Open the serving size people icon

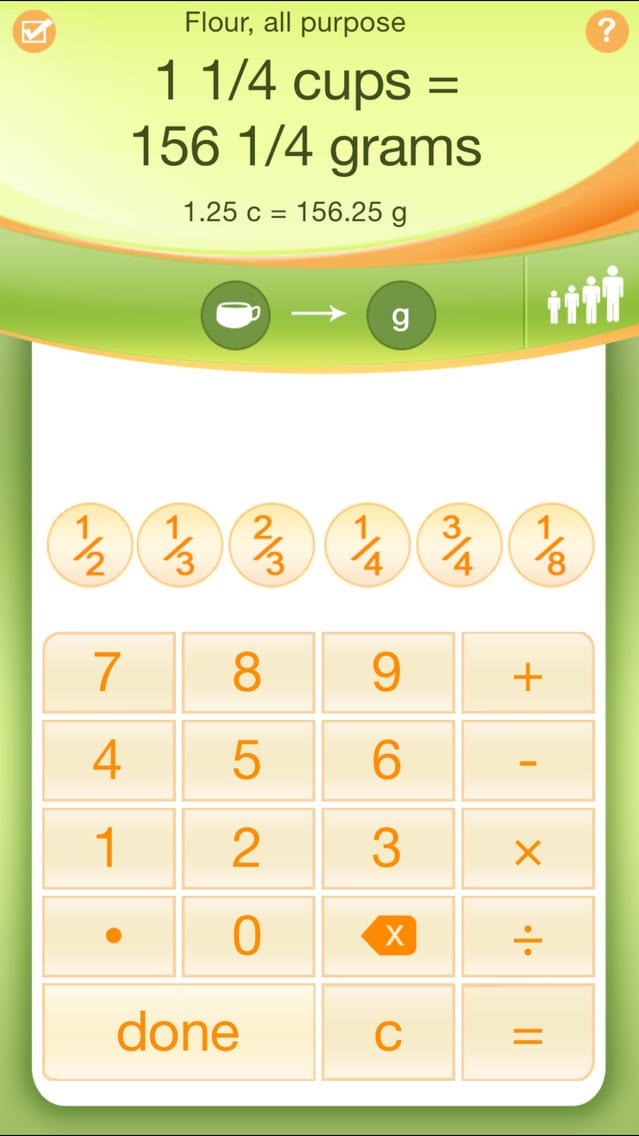click(585, 294)
